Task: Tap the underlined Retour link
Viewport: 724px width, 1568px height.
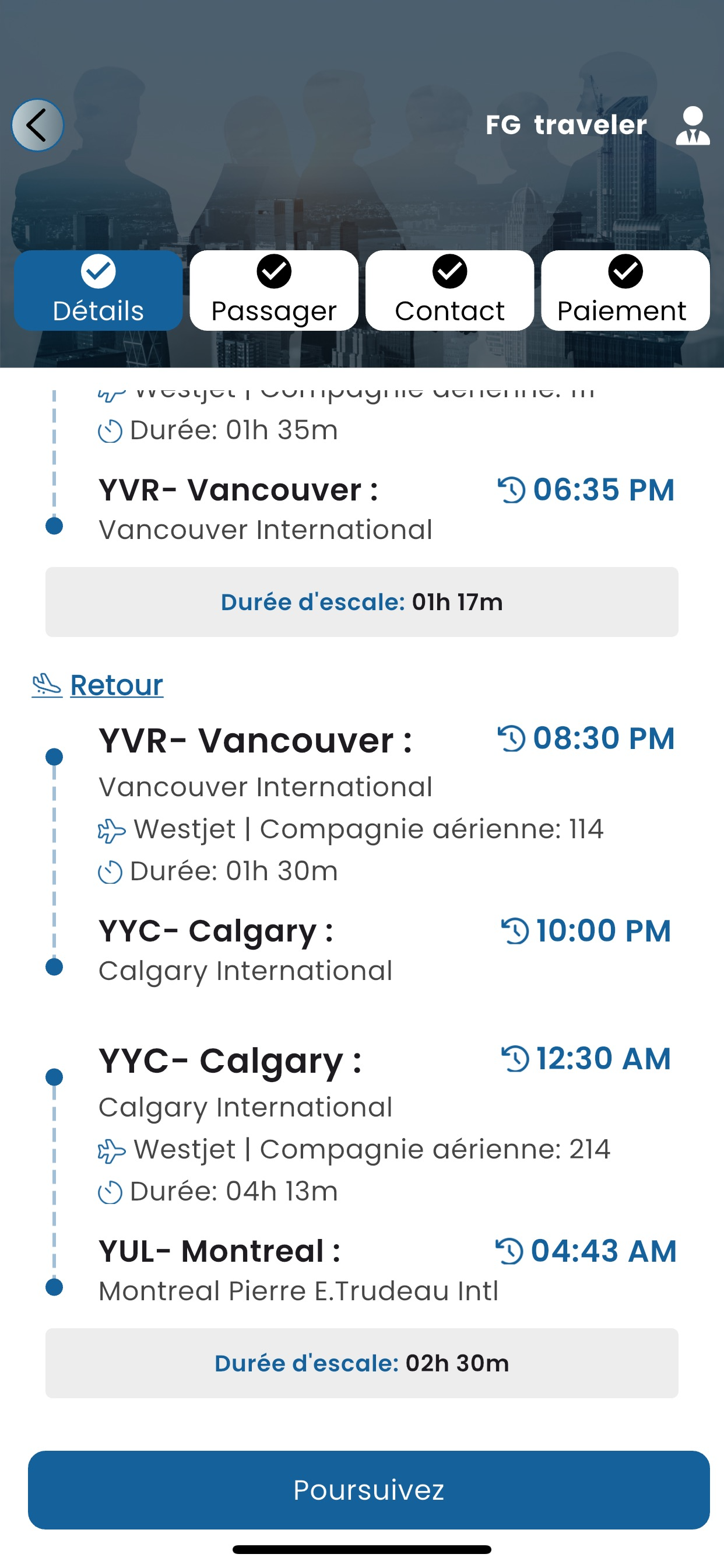Action: point(116,685)
